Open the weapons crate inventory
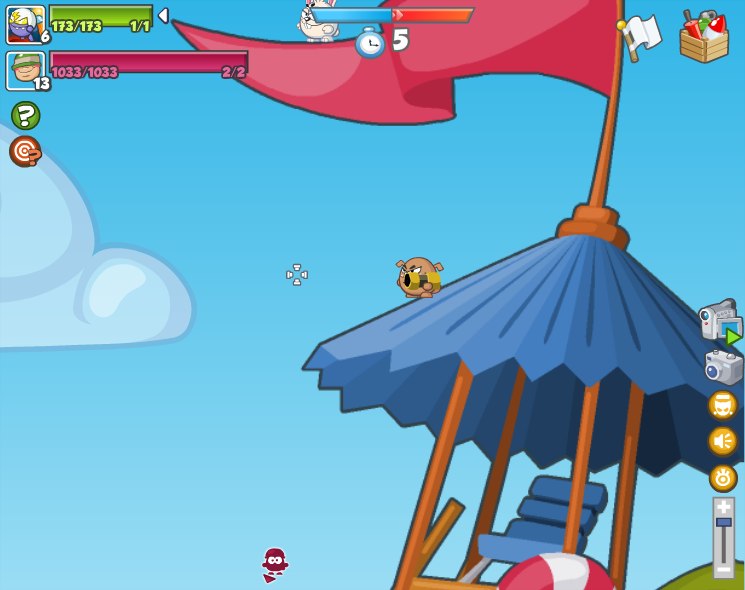The image size is (745, 590). [704, 37]
